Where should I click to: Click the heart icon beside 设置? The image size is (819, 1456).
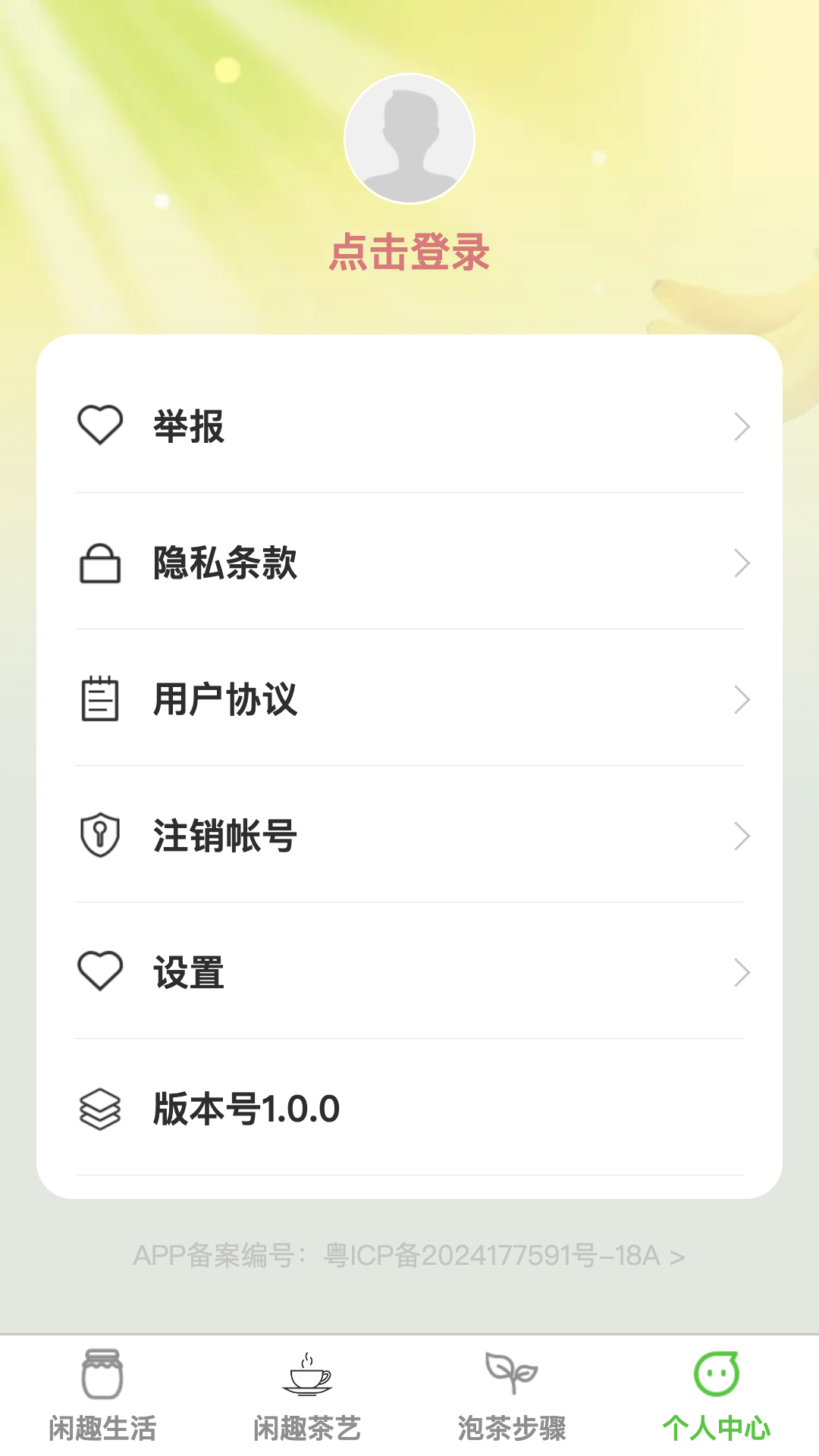pyautogui.click(x=101, y=971)
